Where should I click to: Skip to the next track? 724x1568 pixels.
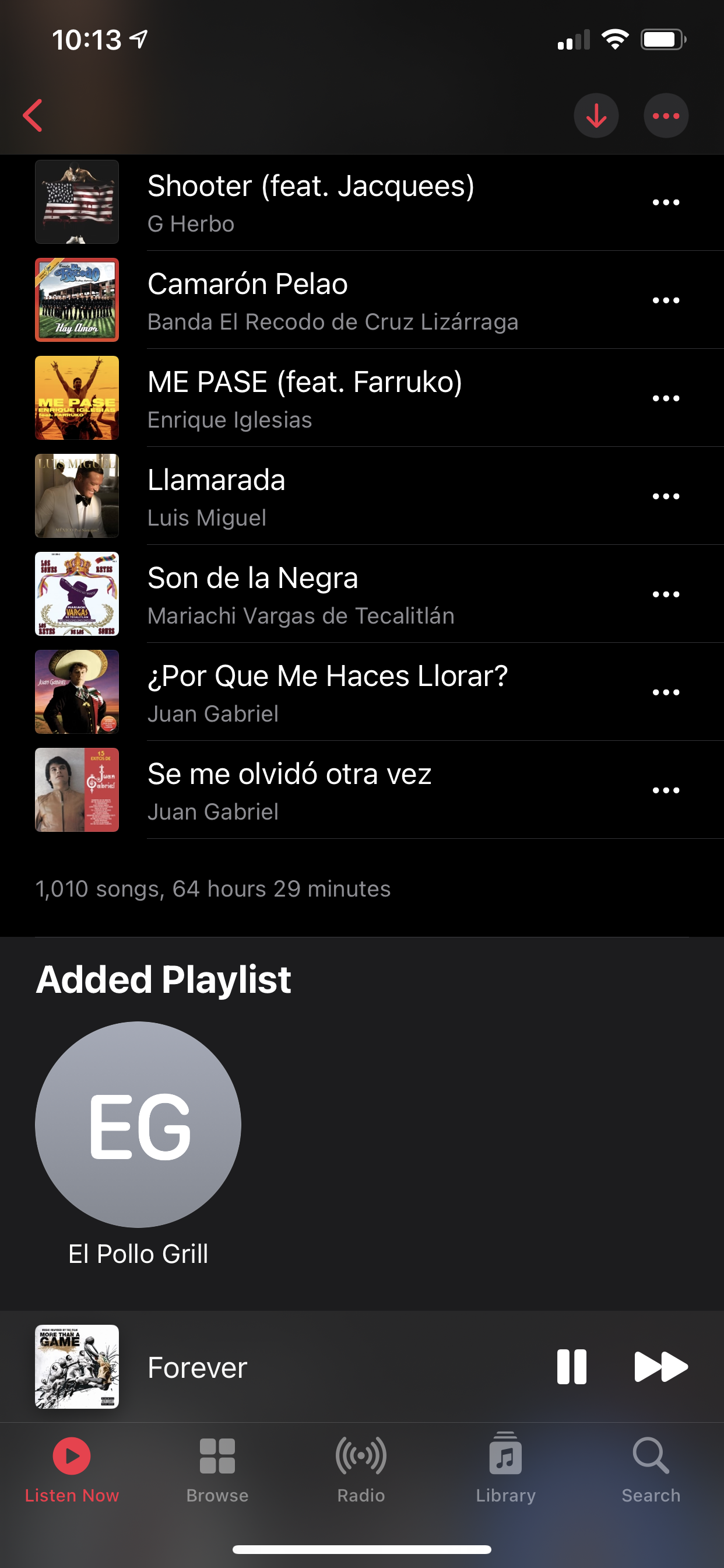(x=660, y=1367)
